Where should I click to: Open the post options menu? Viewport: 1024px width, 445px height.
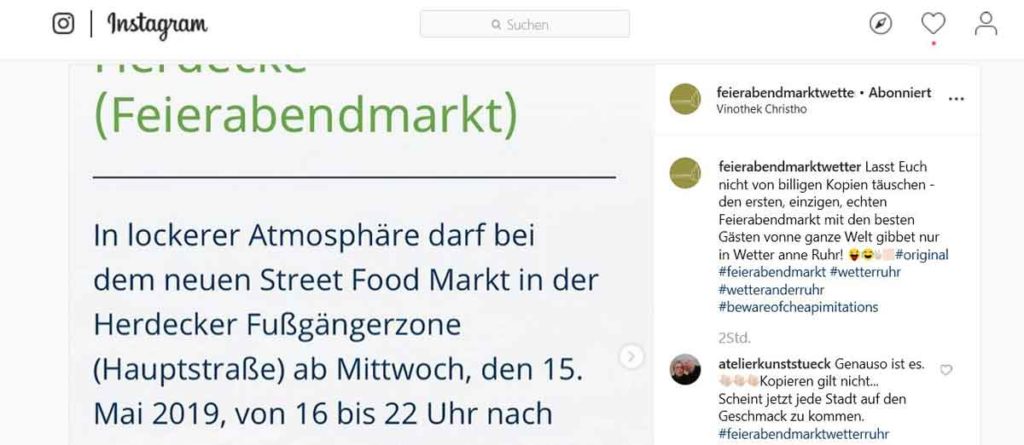pyautogui.click(x=956, y=99)
